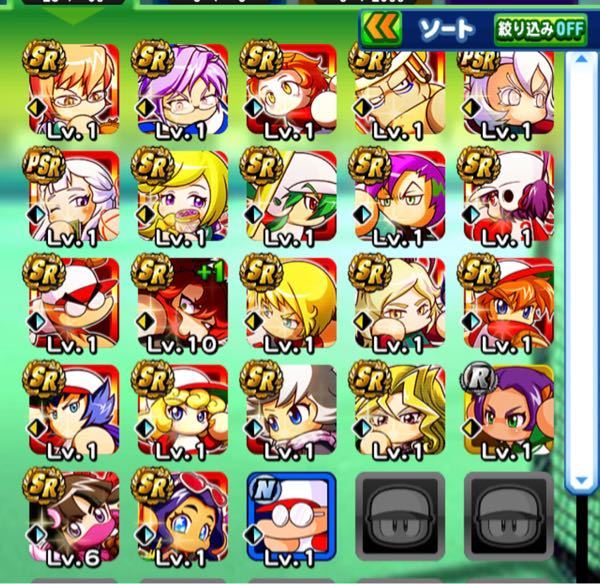
Task: Select the N rank card with glasses
Action: click(288, 518)
